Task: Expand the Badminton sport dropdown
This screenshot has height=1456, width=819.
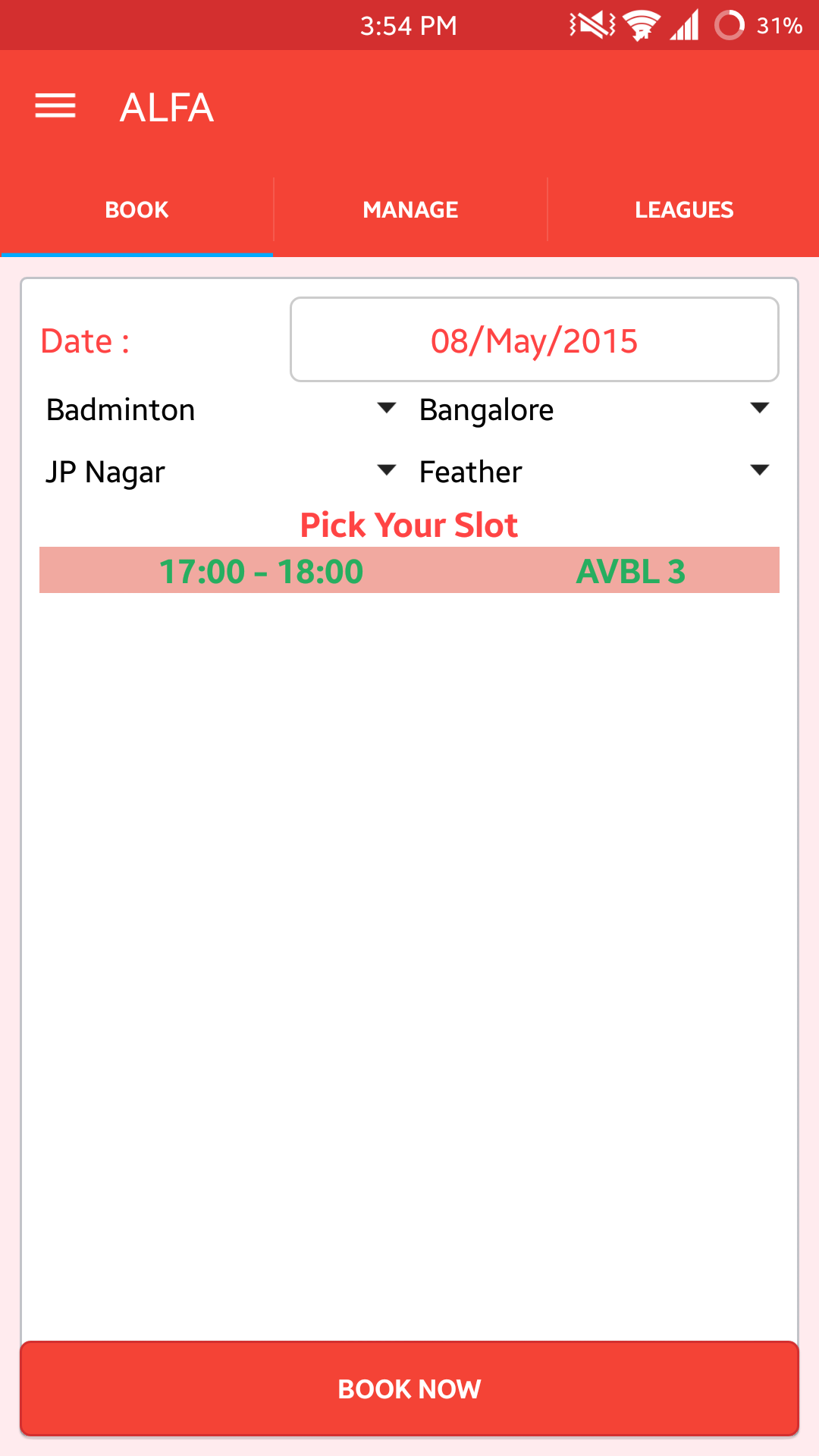Action: (220, 409)
